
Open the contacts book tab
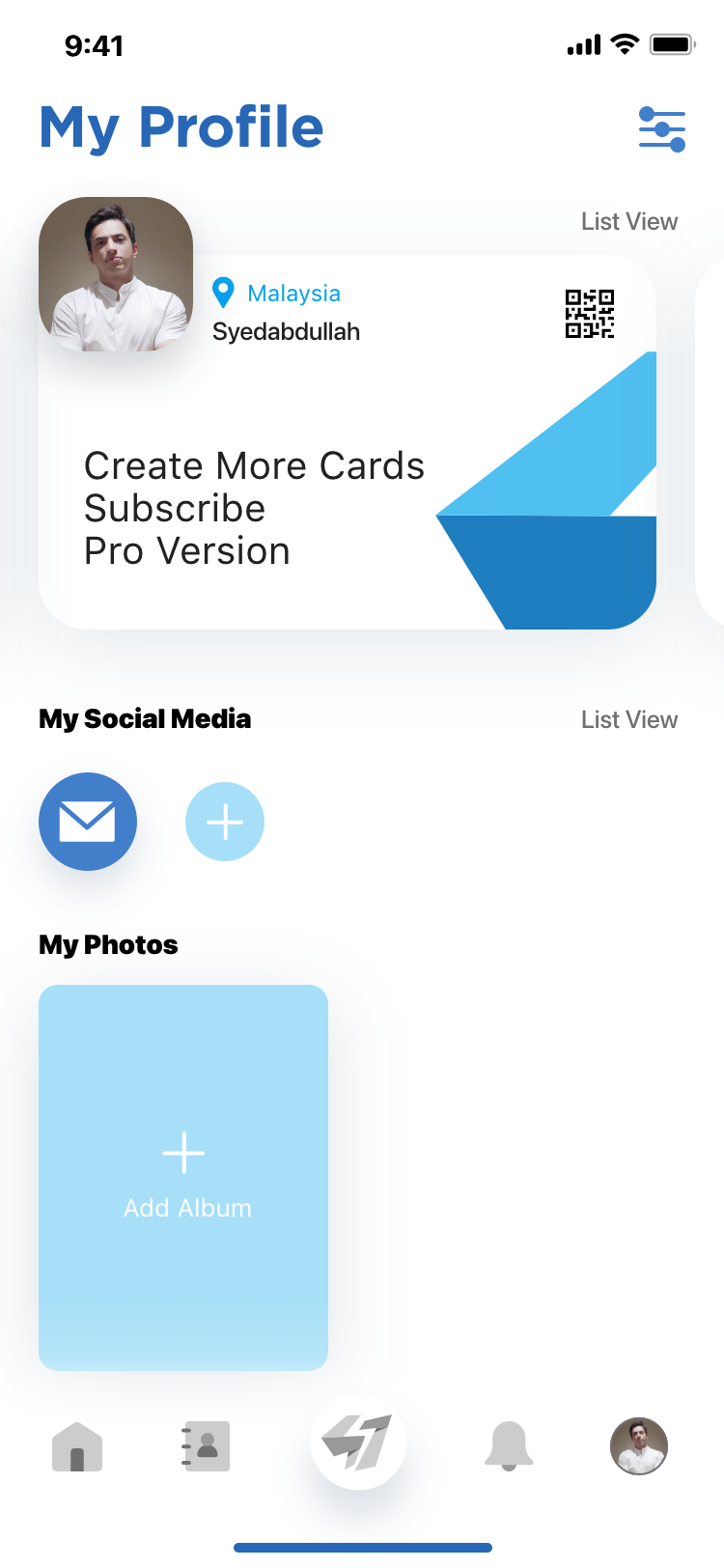206,1446
